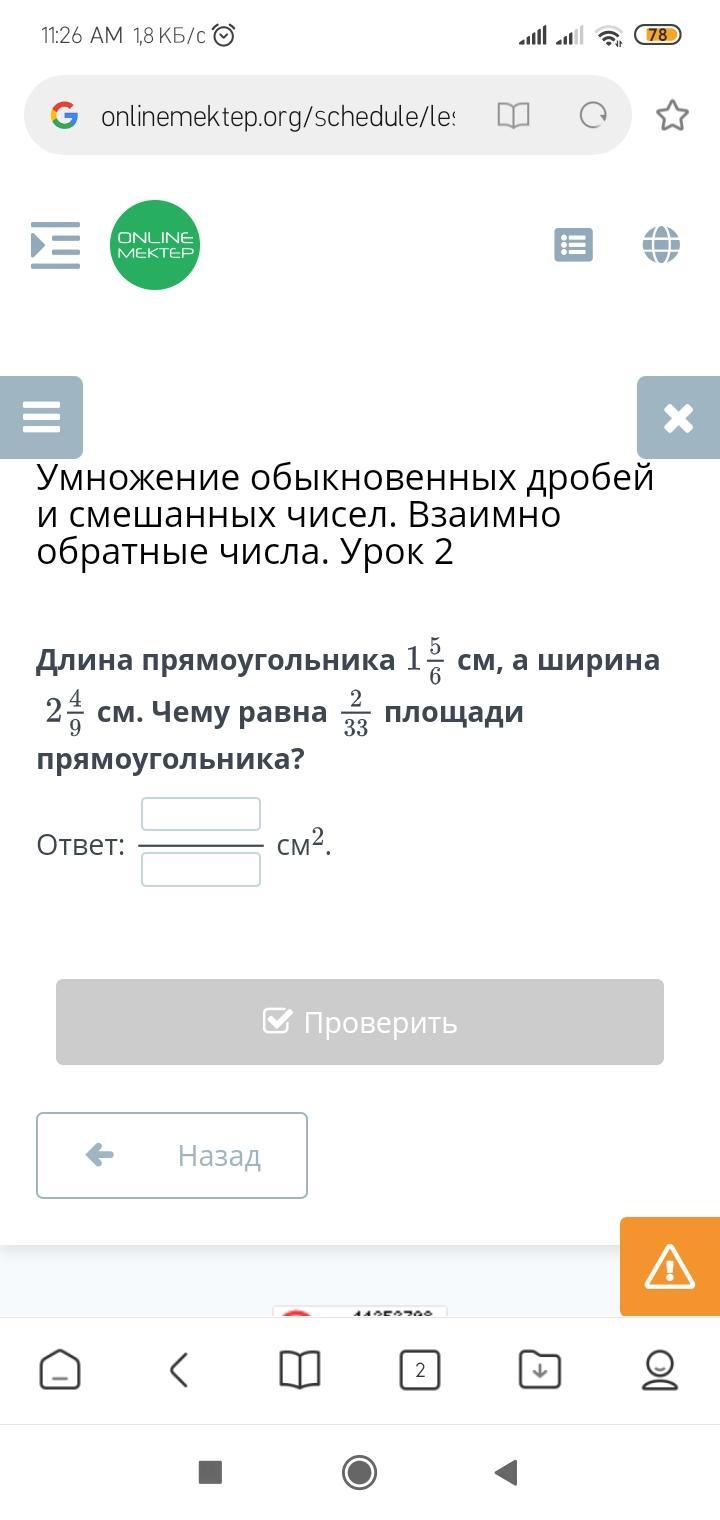Go back with the Назад button
Image resolution: width=720 pixels, height=1520 pixels.
tap(172, 1155)
